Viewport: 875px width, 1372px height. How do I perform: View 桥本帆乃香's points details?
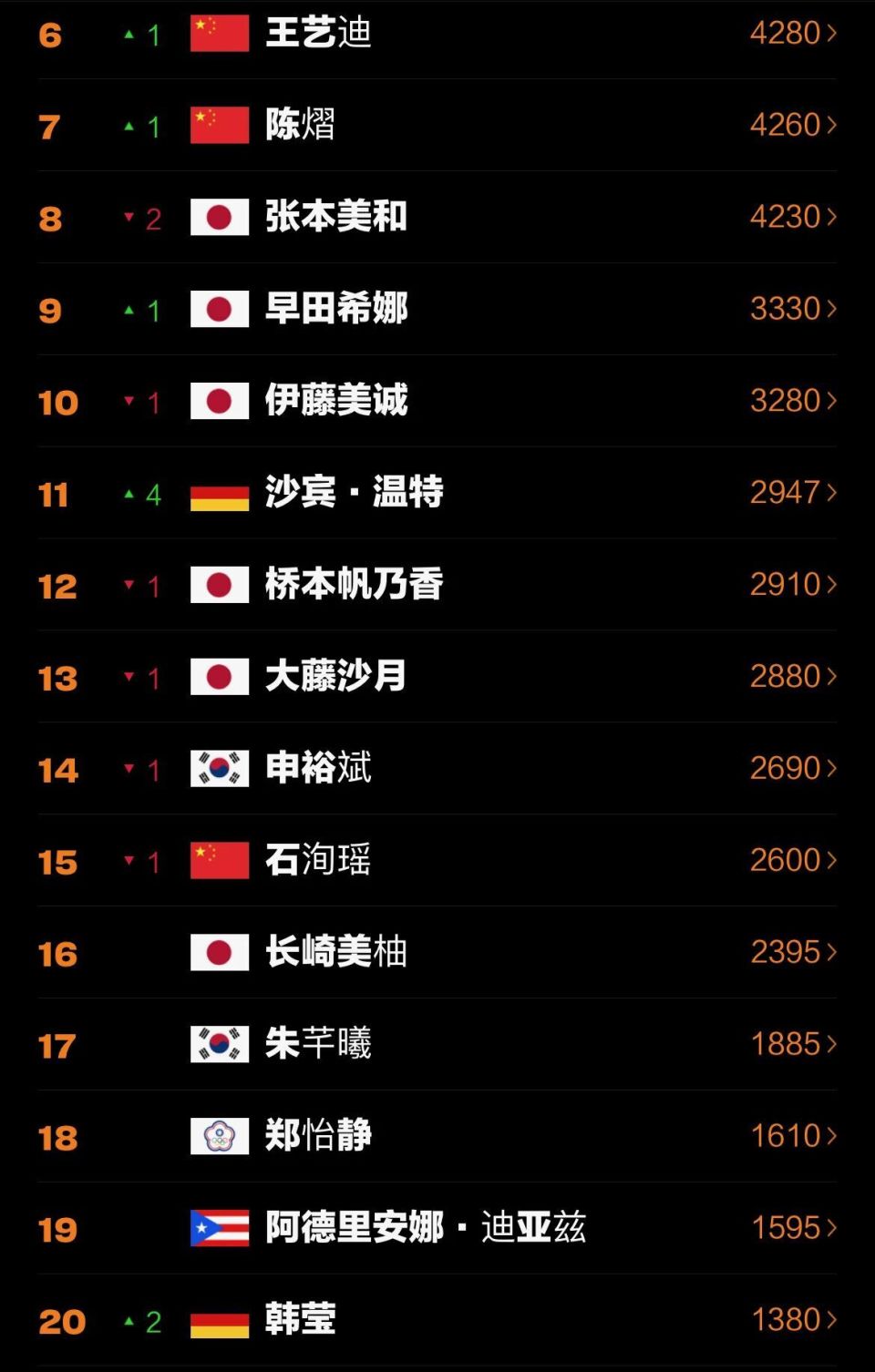[792, 585]
